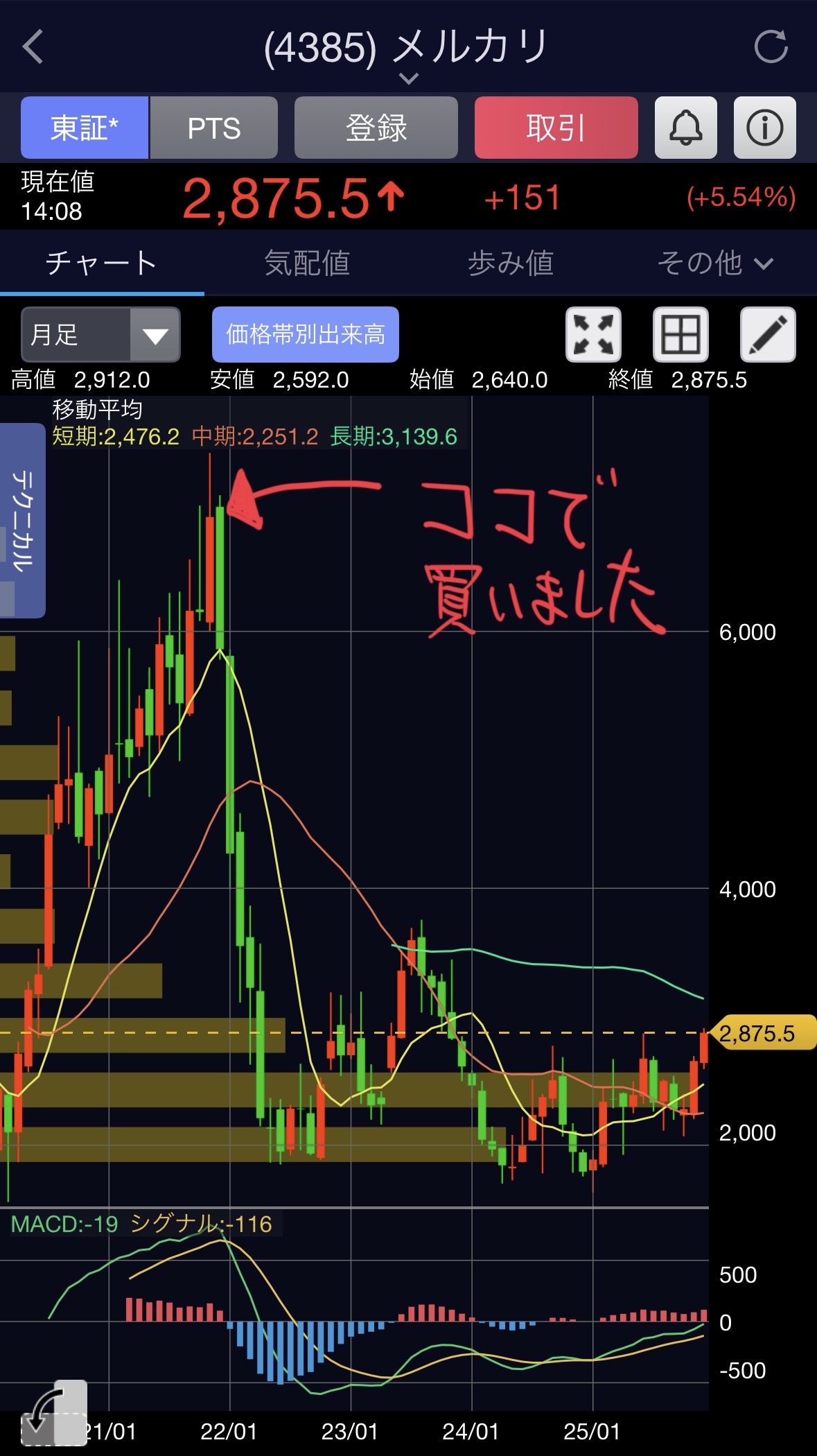Select the チャート tab
This screenshot has height=1456, width=817.
coord(102,263)
